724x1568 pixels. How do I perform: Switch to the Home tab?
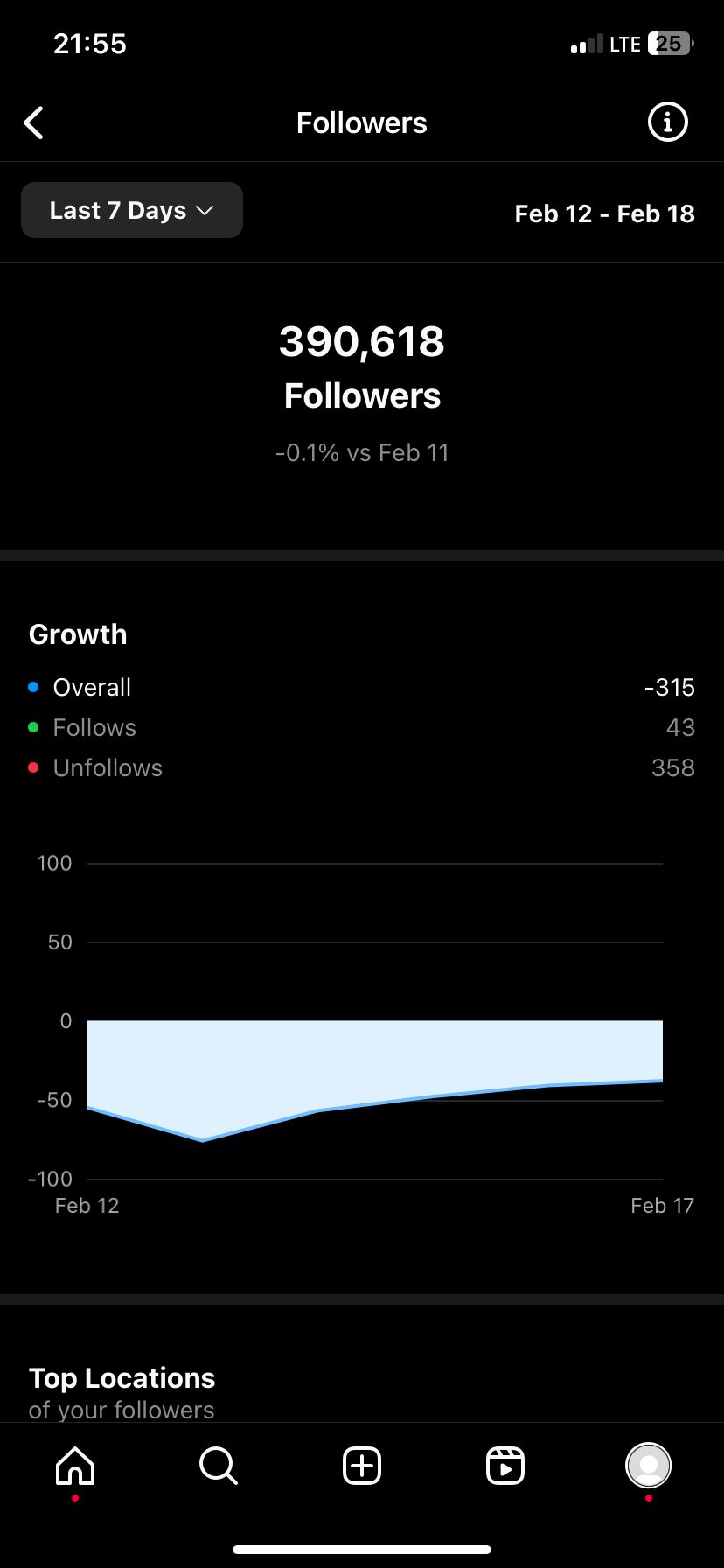pyautogui.click(x=75, y=1465)
